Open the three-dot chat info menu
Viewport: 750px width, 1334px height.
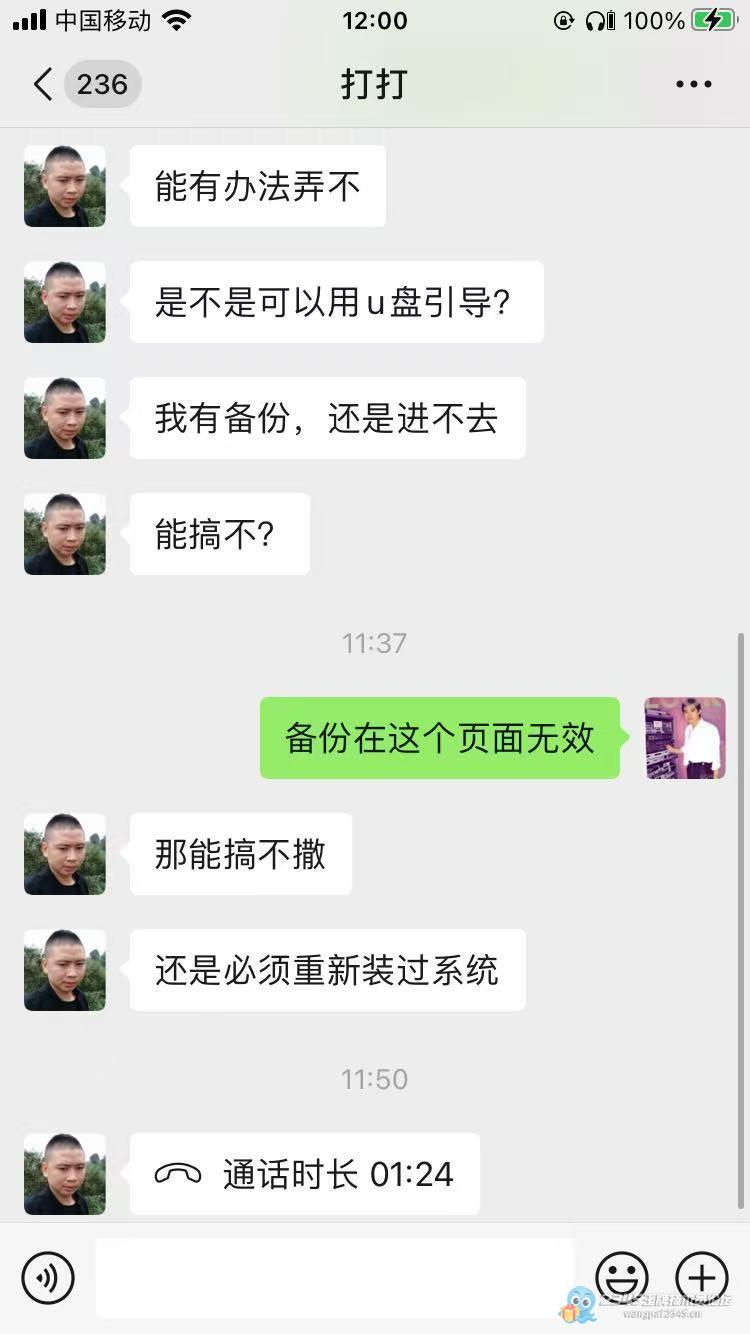(x=693, y=84)
